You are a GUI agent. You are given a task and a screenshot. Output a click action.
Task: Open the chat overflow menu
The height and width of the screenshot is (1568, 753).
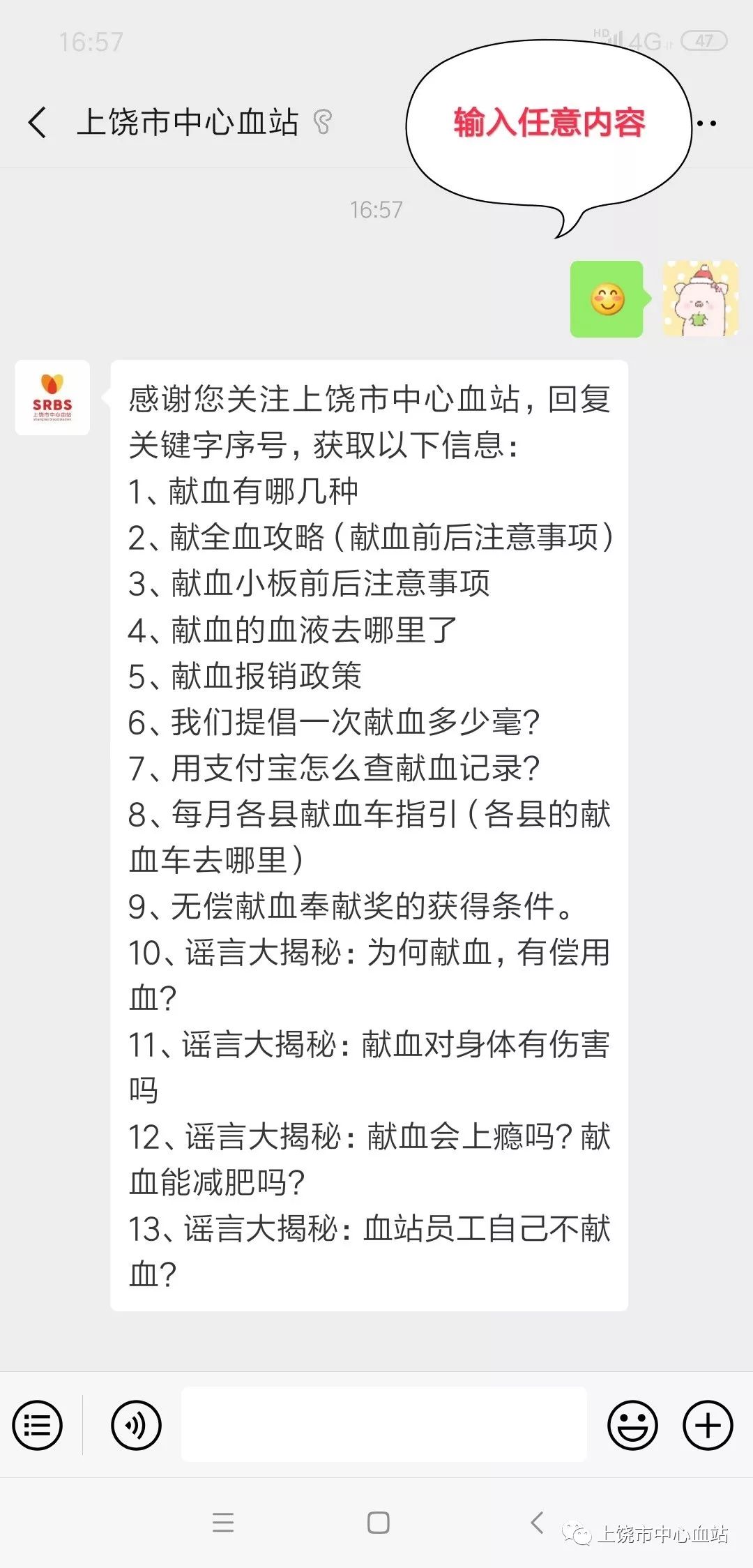pyautogui.click(x=707, y=123)
